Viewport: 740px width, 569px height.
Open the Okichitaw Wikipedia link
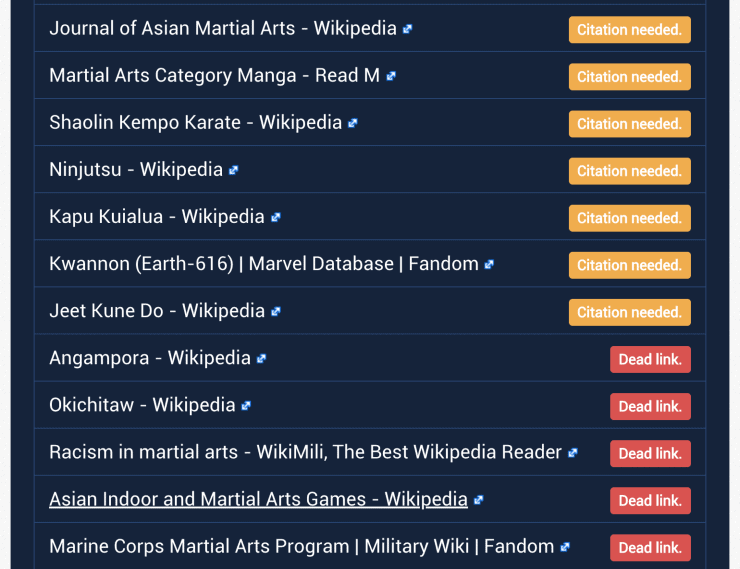point(142,405)
